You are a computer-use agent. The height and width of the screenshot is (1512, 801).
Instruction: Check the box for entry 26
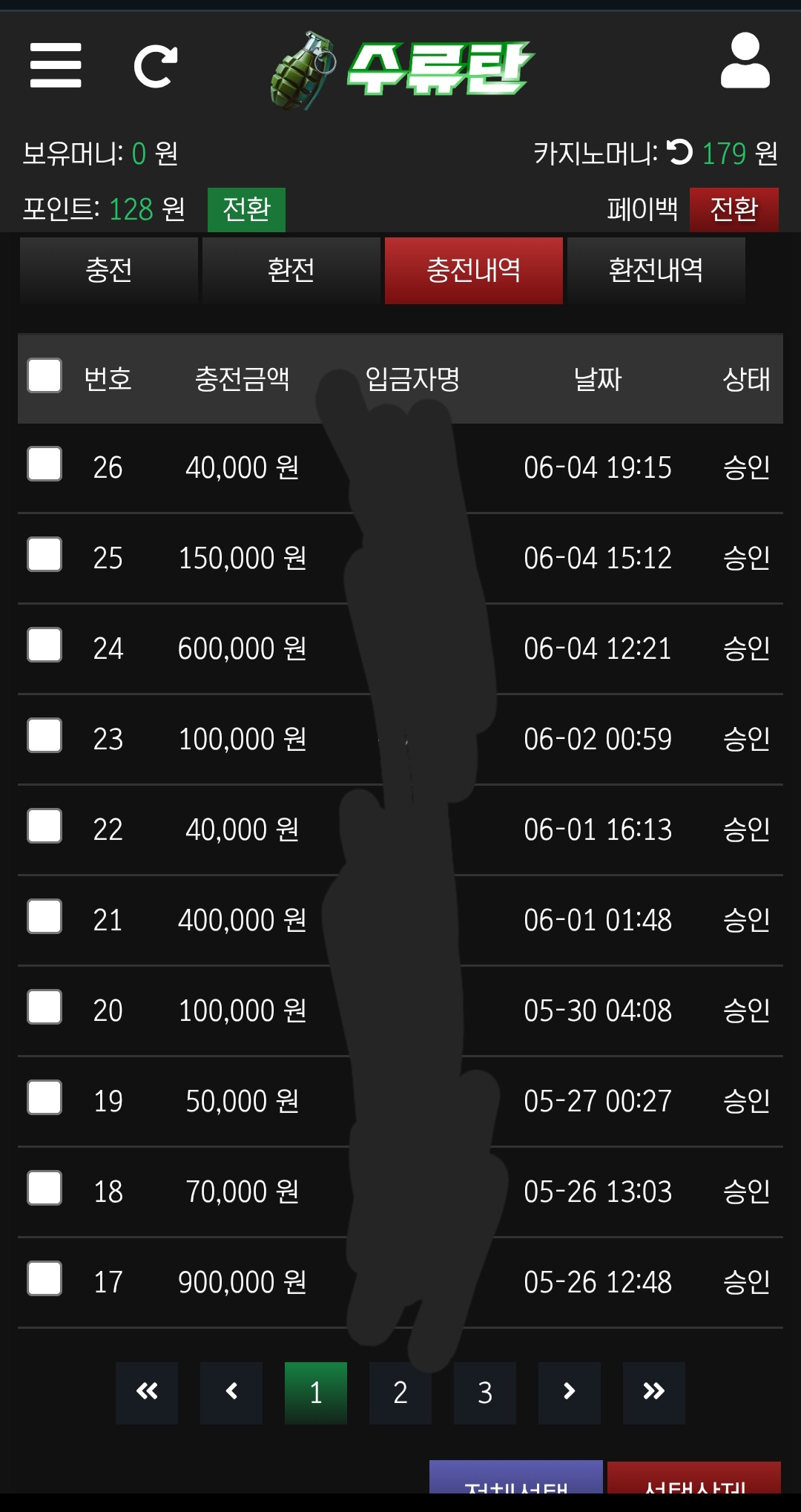[x=44, y=464]
